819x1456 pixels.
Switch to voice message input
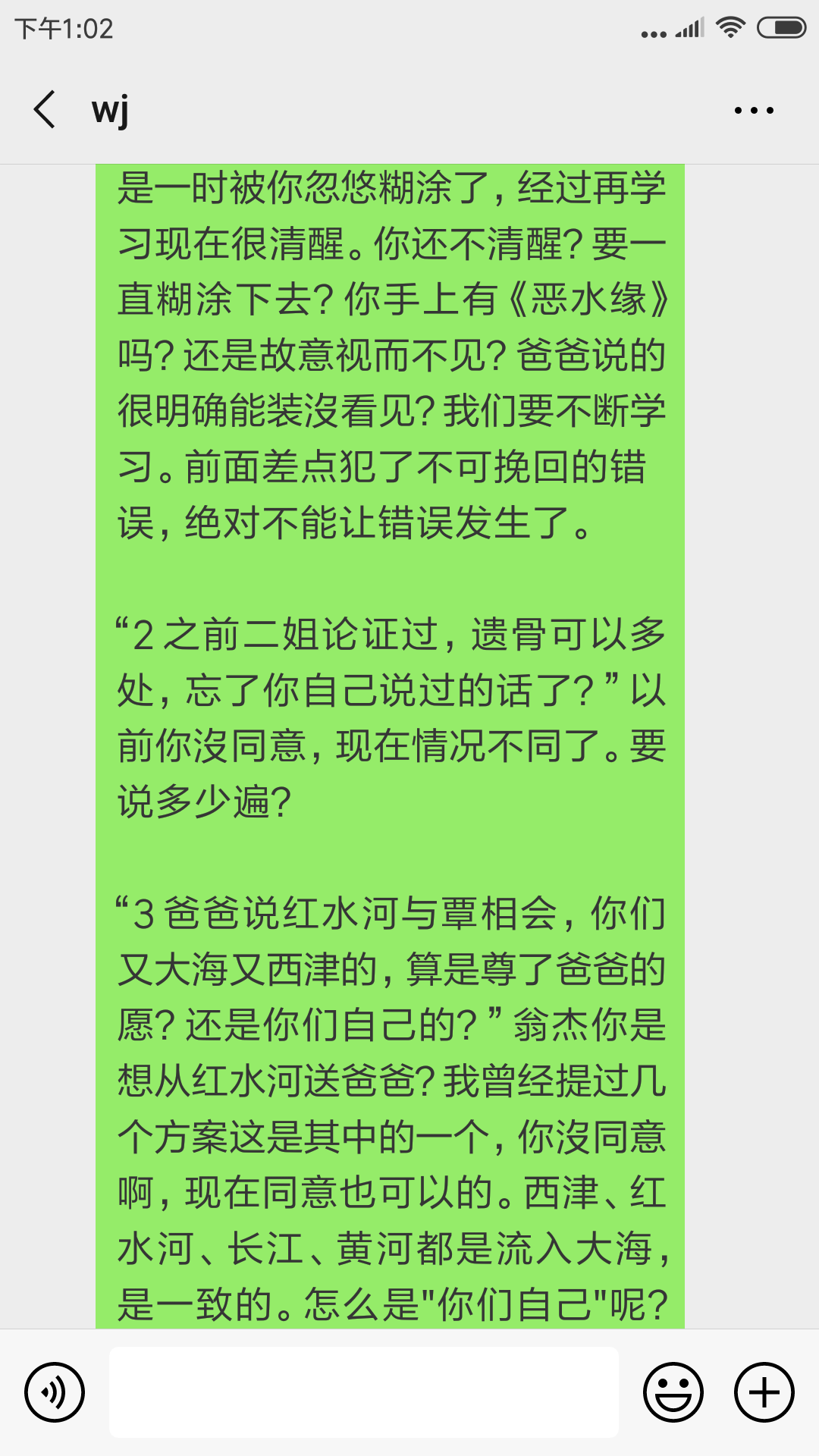click(55, 1392)
